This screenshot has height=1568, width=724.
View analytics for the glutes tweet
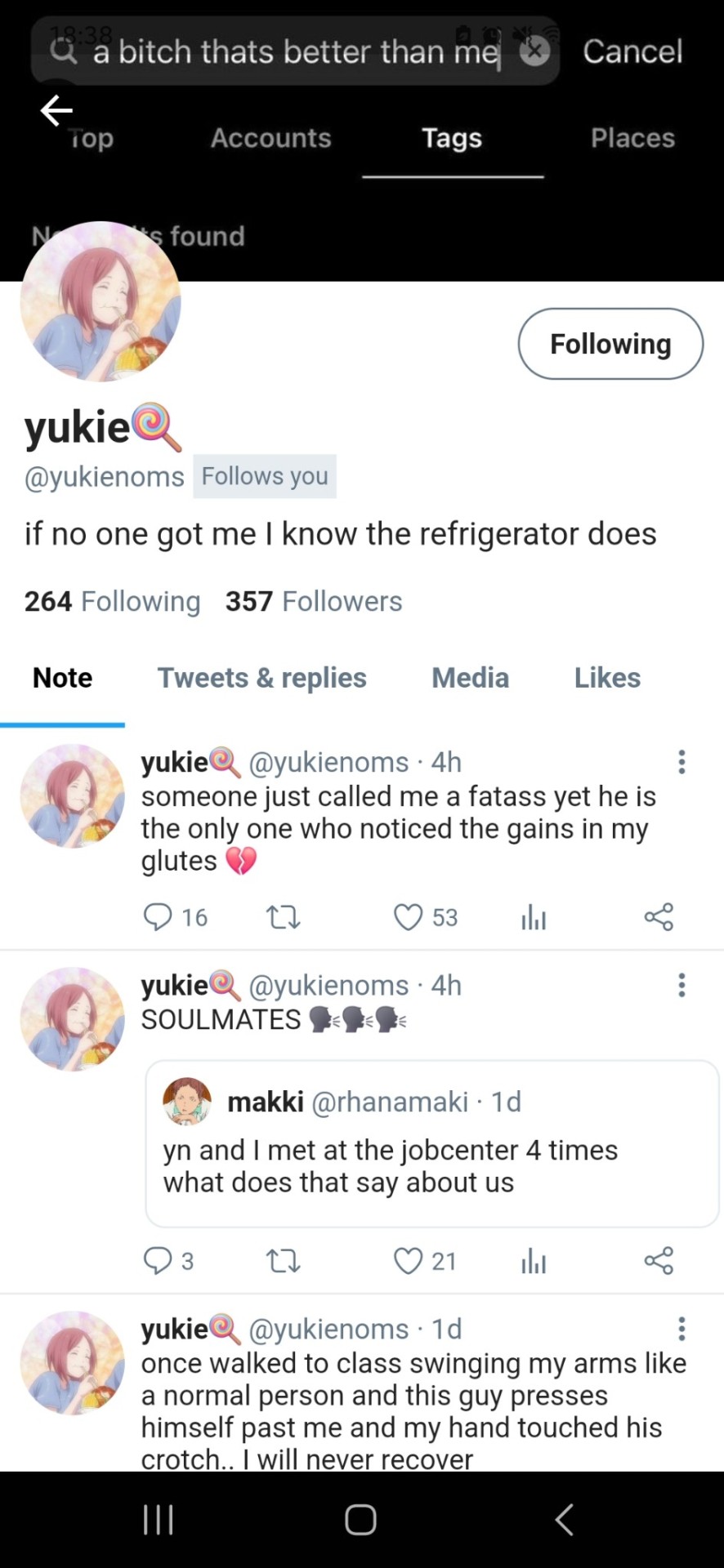pyautogui.click(x=534, y=918)
